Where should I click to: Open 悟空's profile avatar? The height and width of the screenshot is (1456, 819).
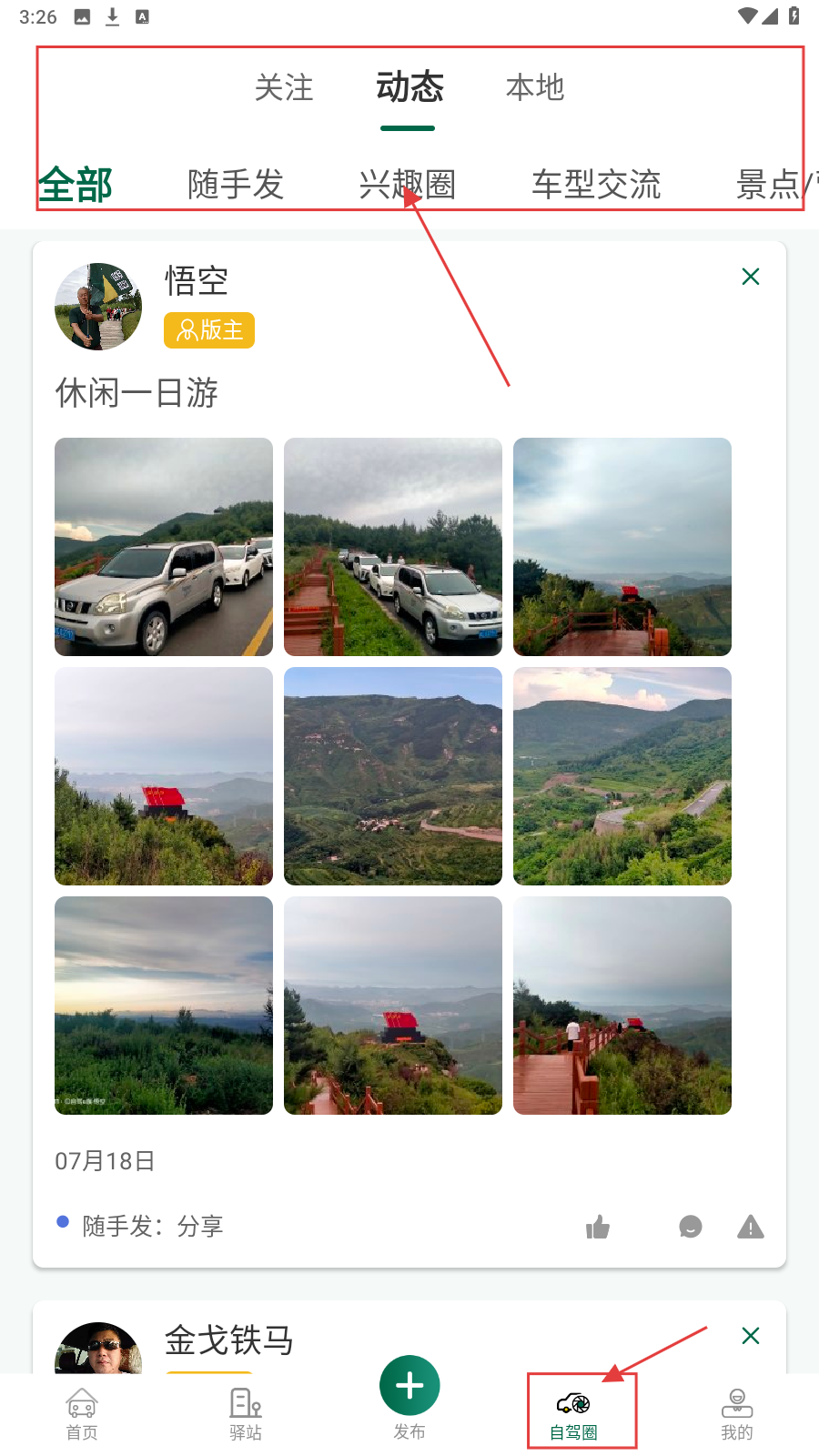[98, 307]
